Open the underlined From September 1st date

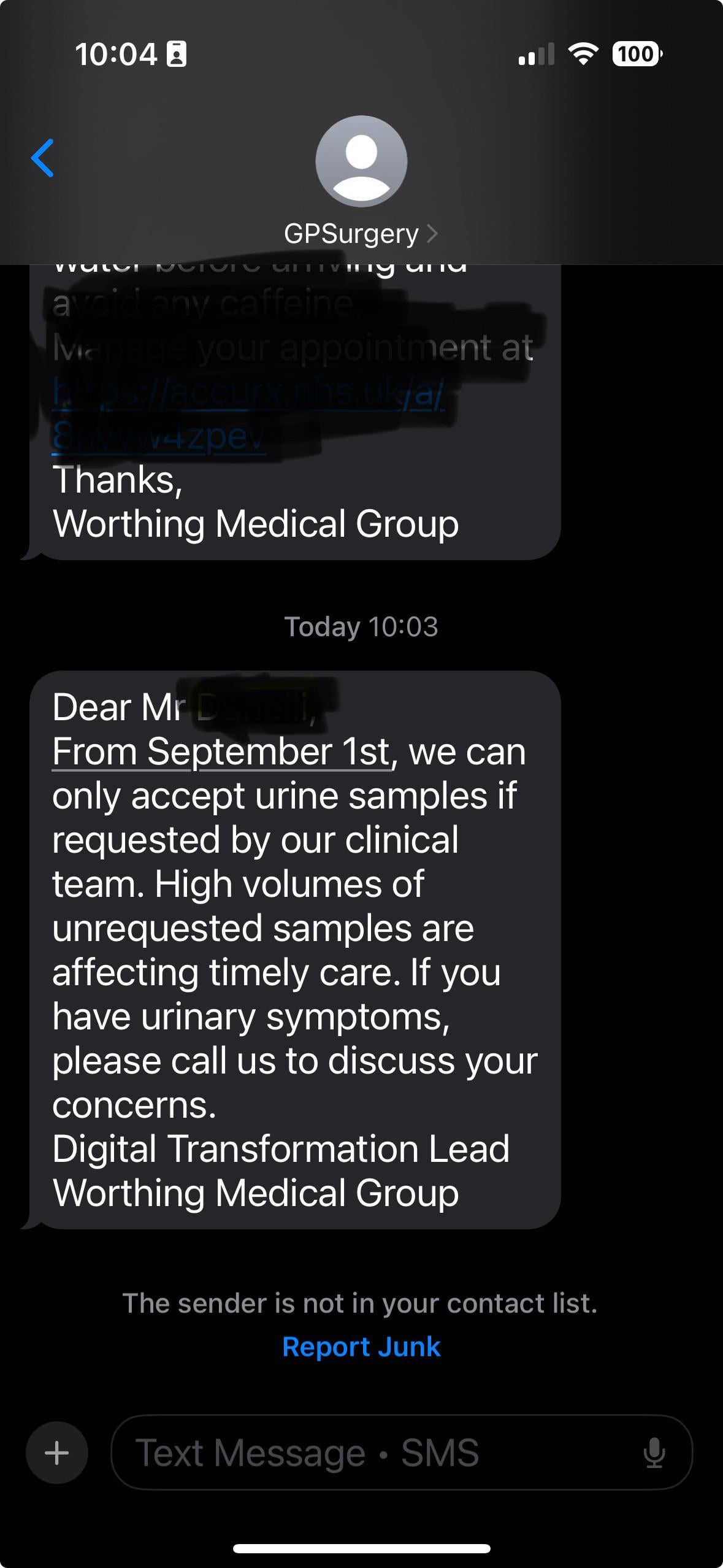tap(221, 752)
